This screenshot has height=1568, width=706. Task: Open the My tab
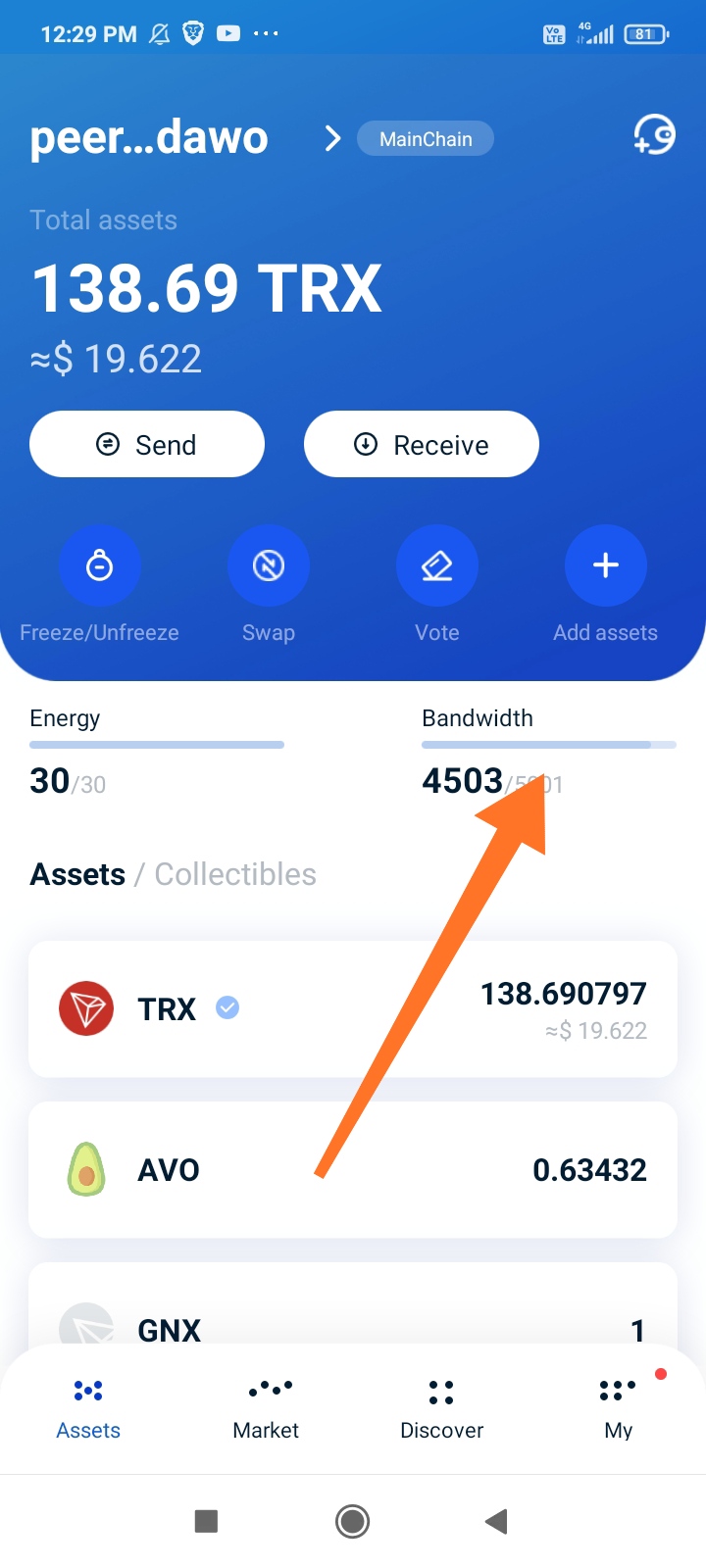(619, 1409)
